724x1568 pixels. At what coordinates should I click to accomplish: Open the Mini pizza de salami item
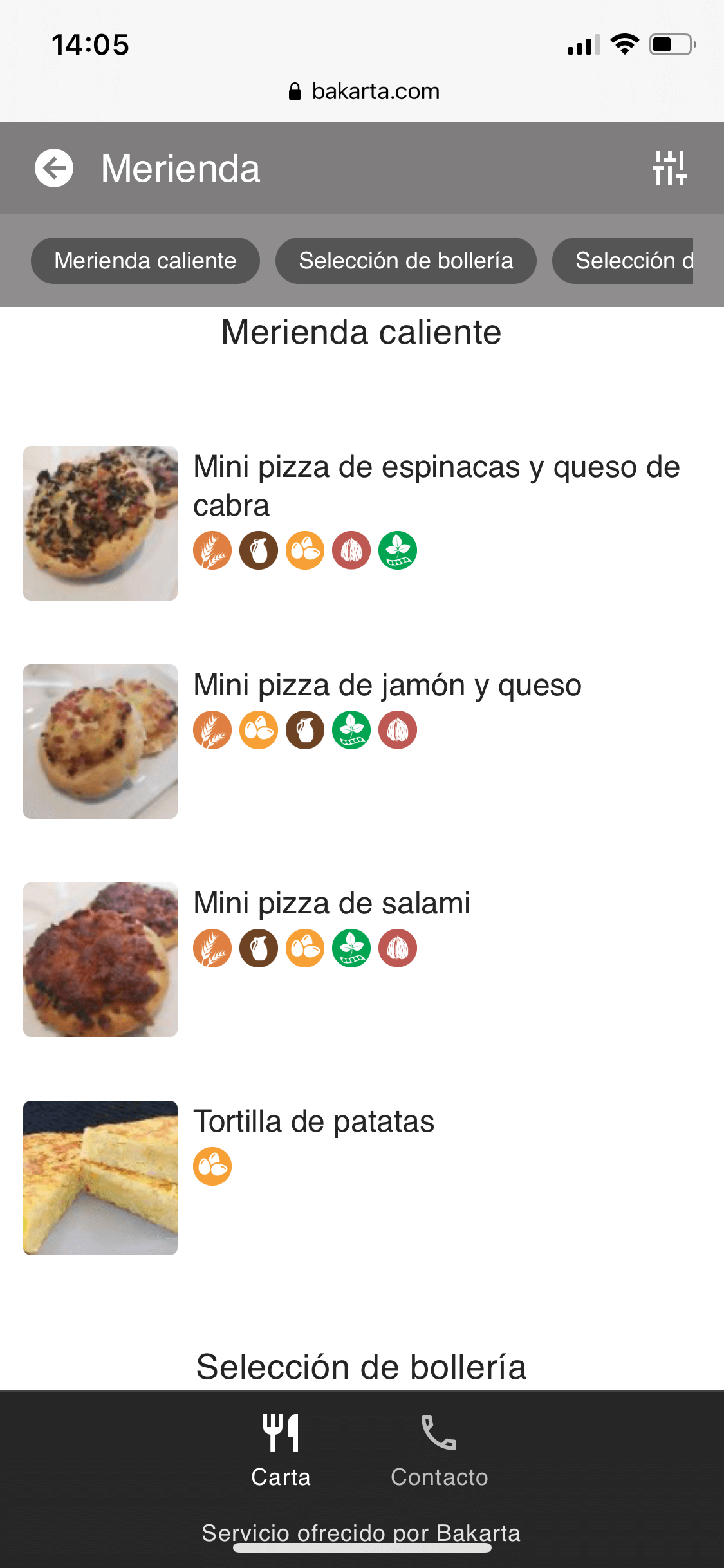[331, 903]
